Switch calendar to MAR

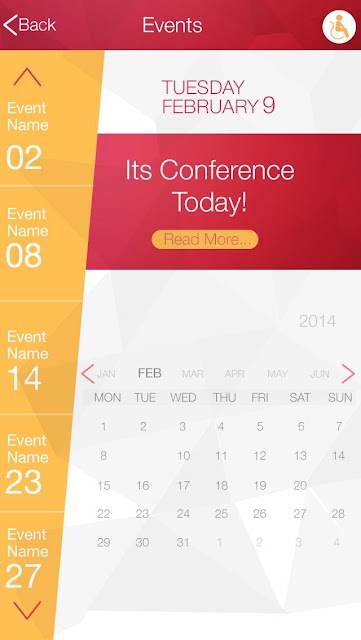[x=193, y=374]
